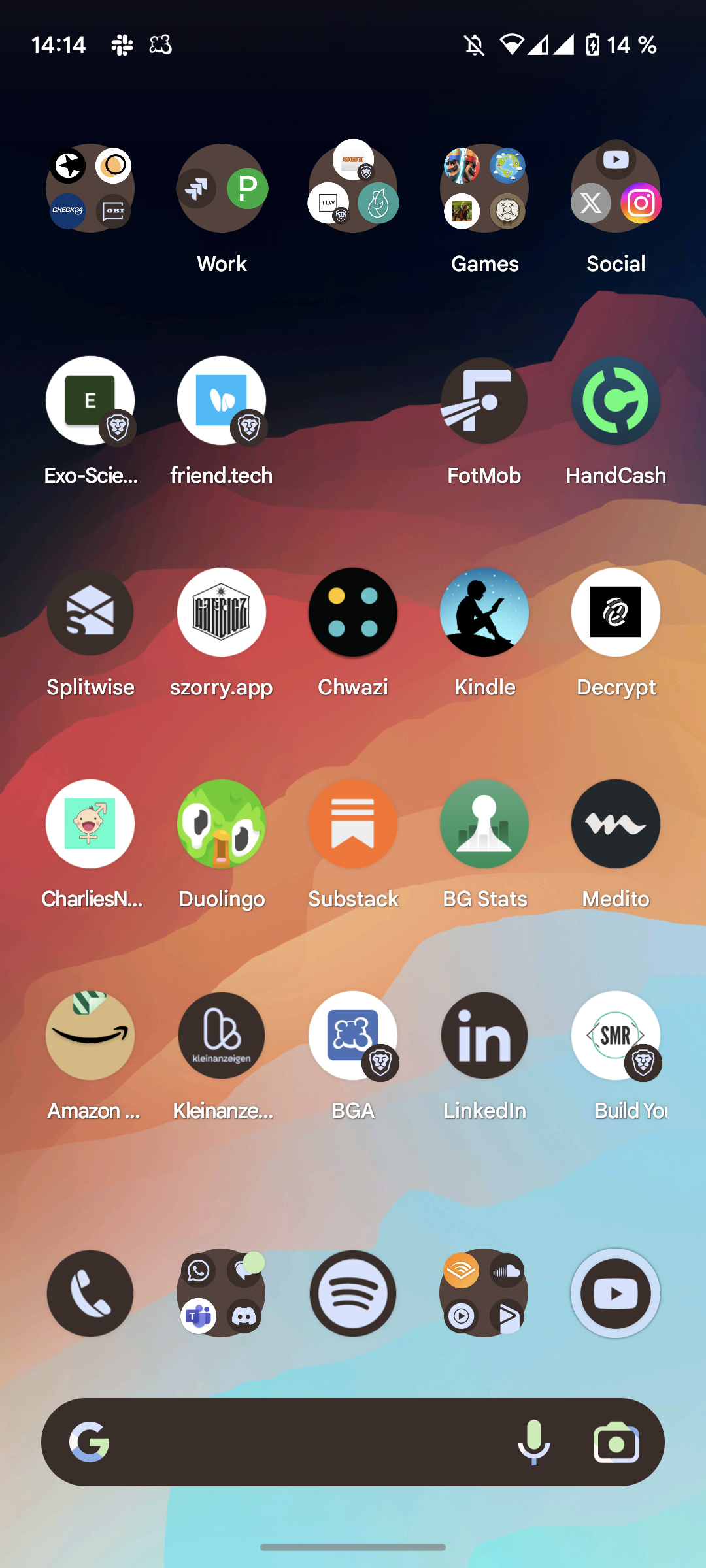Open the Kindle app
This screenshot has height=1568, width=706.
pos(484,612)
